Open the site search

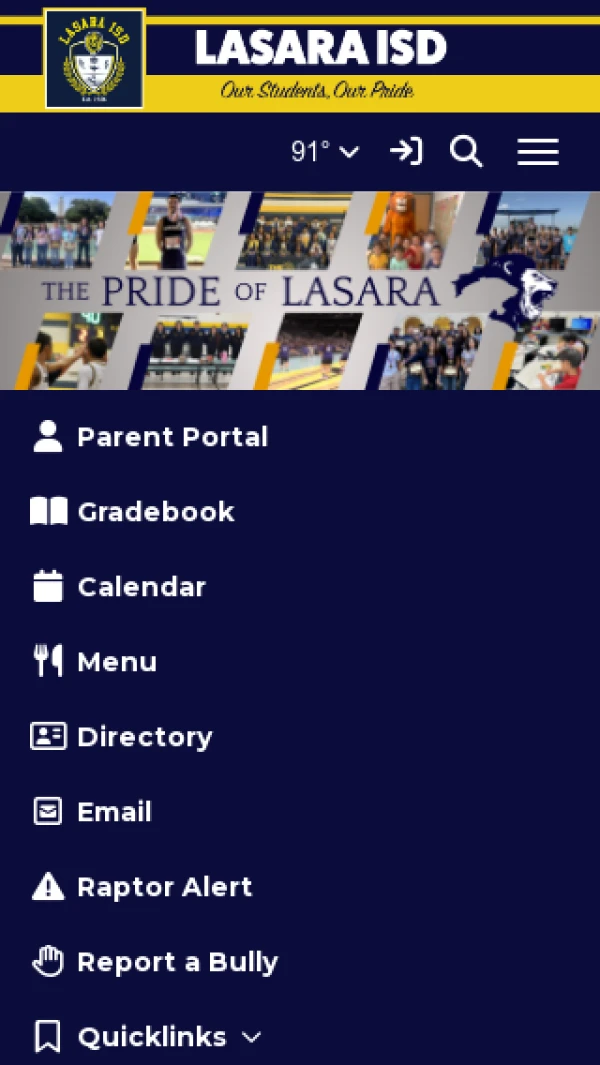466,152
